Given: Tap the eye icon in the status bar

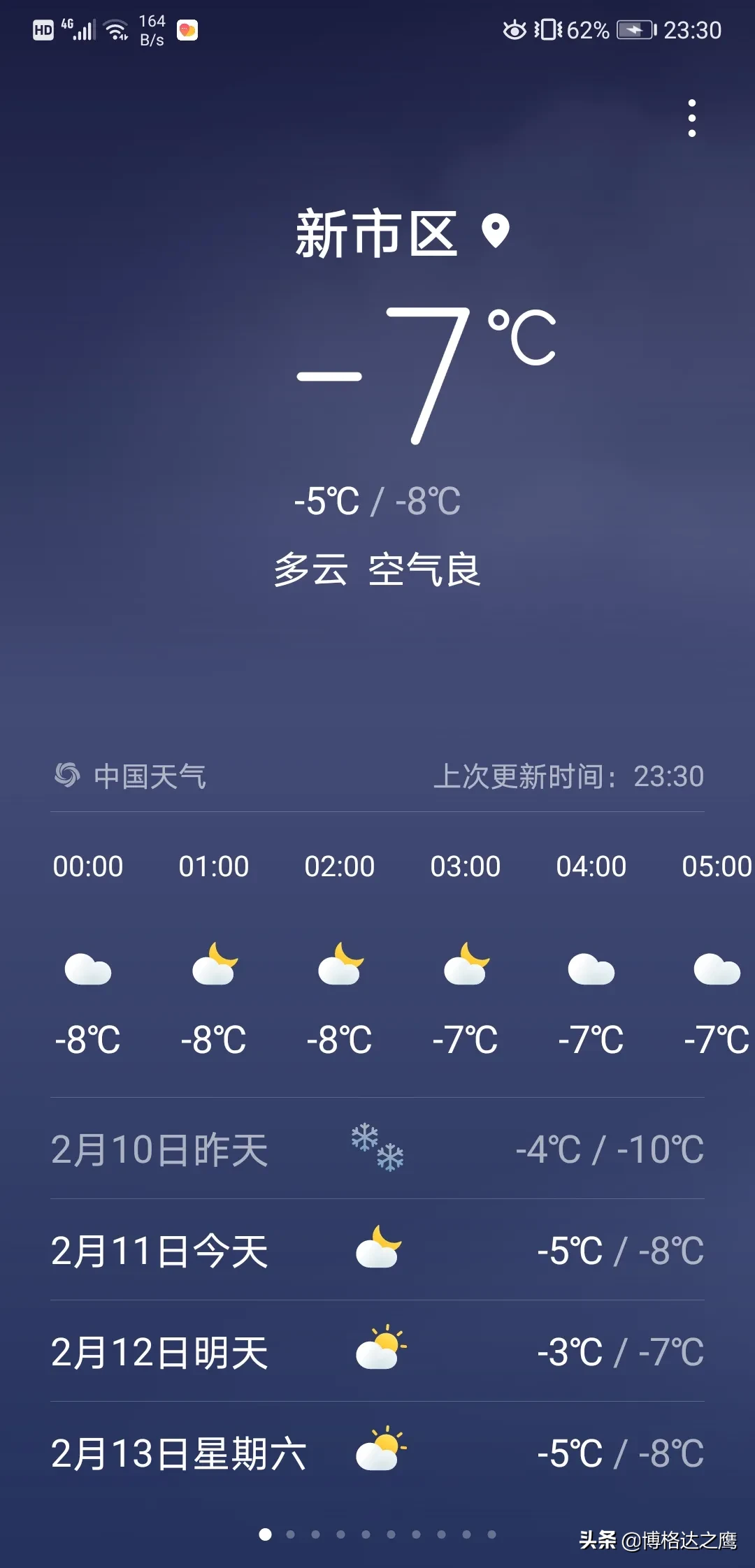Looking at the screenshot, I should point(515,29).
